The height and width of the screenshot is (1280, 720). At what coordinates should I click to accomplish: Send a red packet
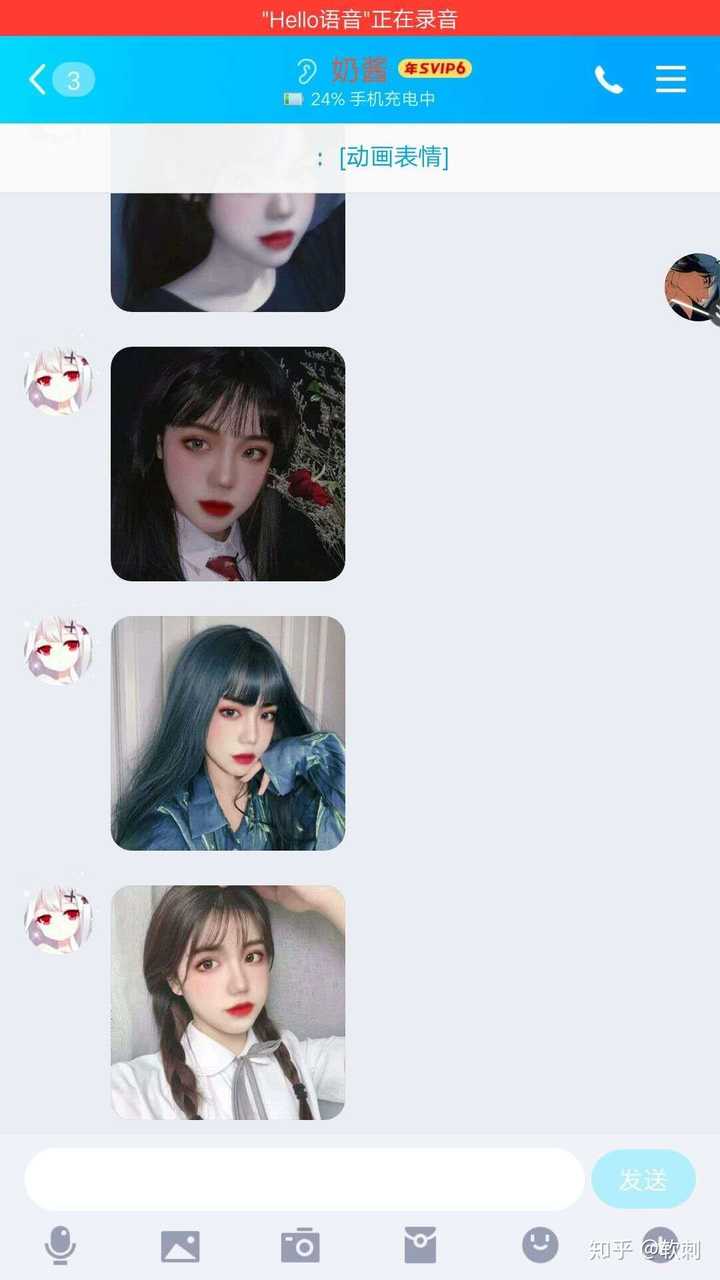click(x=420, y=1246)
